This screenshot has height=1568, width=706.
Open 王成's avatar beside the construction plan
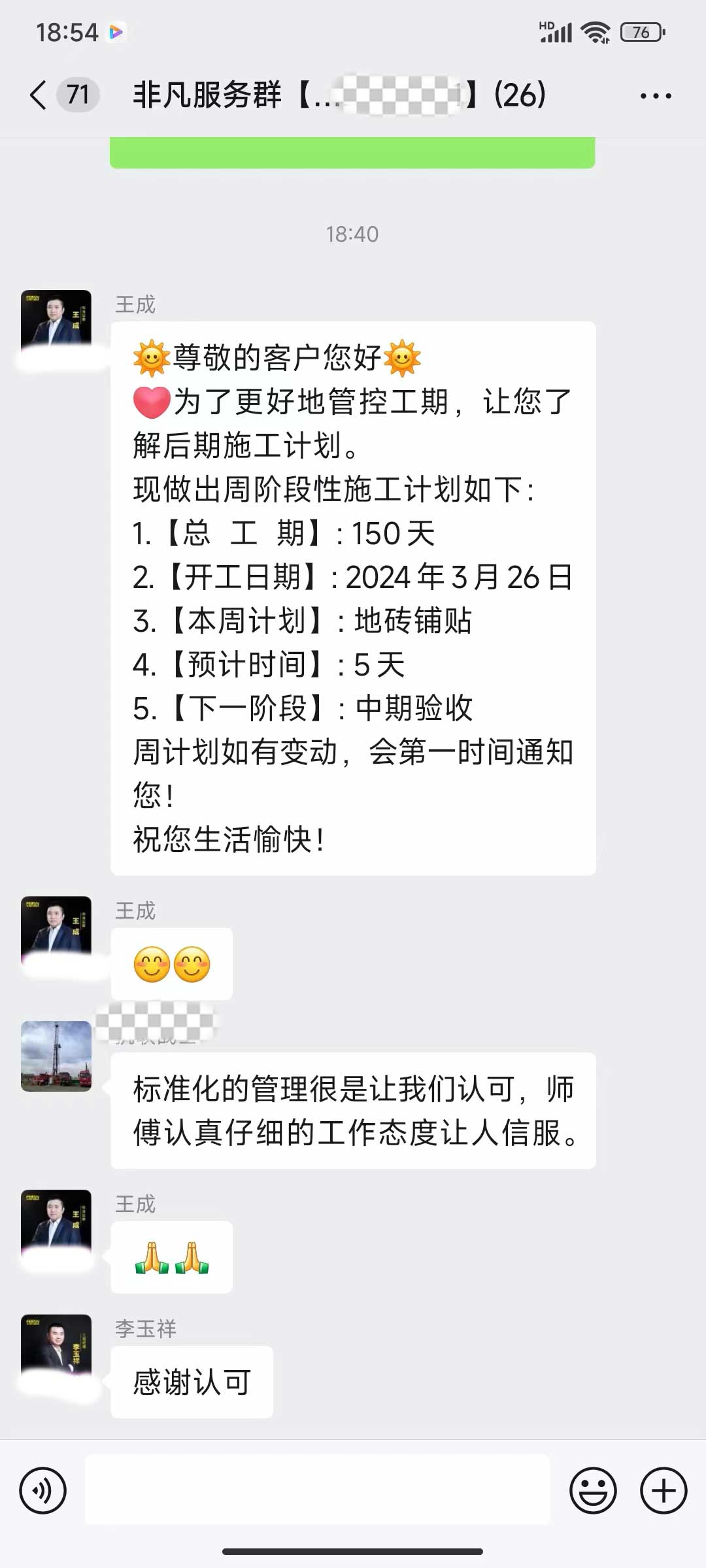pyautogui.click(x=56, y=325)
